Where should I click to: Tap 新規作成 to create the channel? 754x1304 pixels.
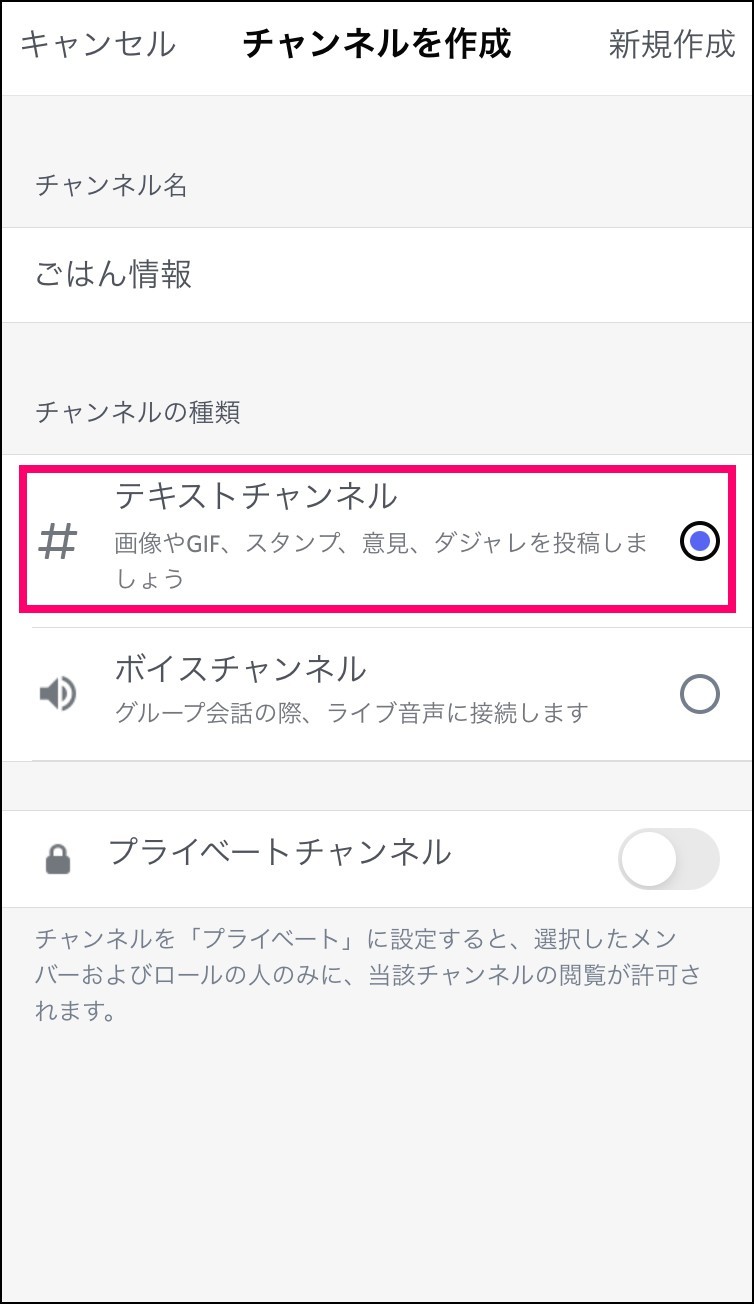[x=671, y=45]
